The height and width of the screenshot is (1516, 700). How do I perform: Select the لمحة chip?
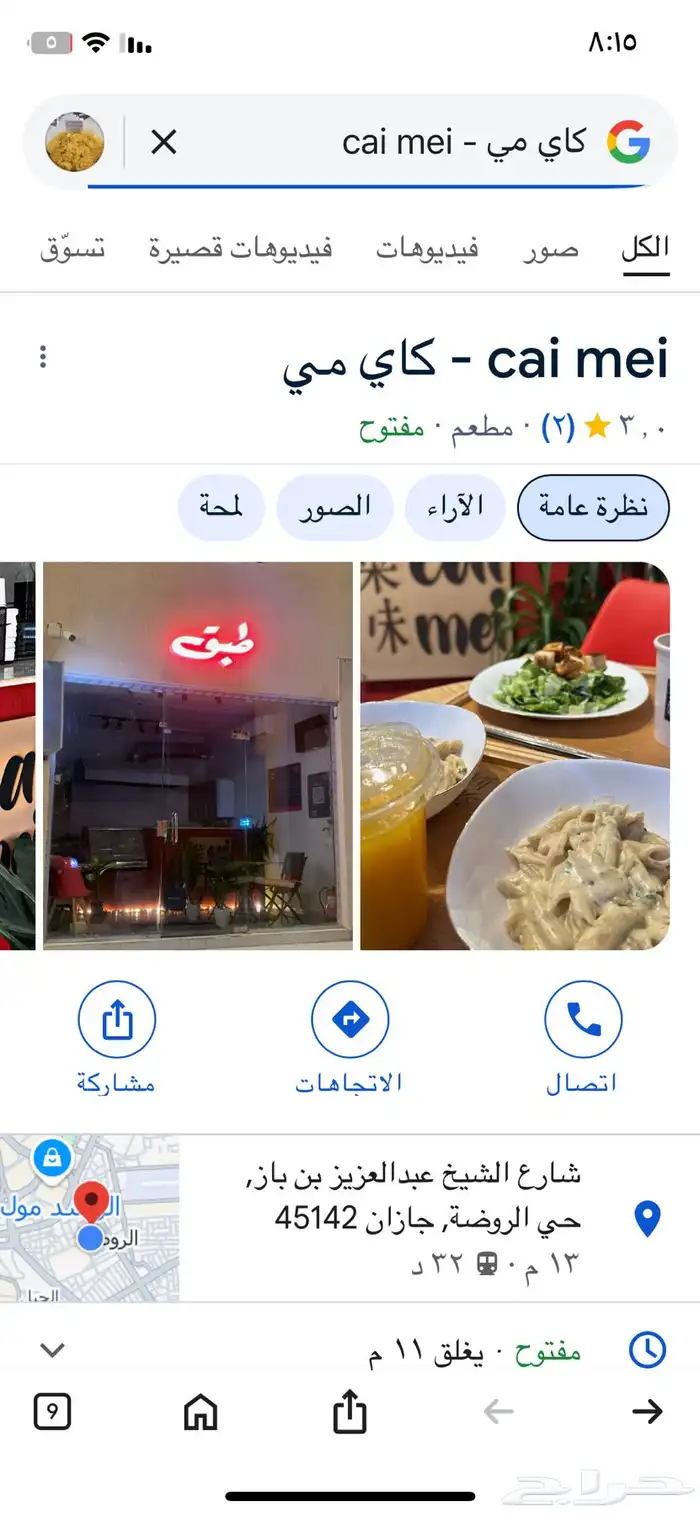(x=220, y=507)
